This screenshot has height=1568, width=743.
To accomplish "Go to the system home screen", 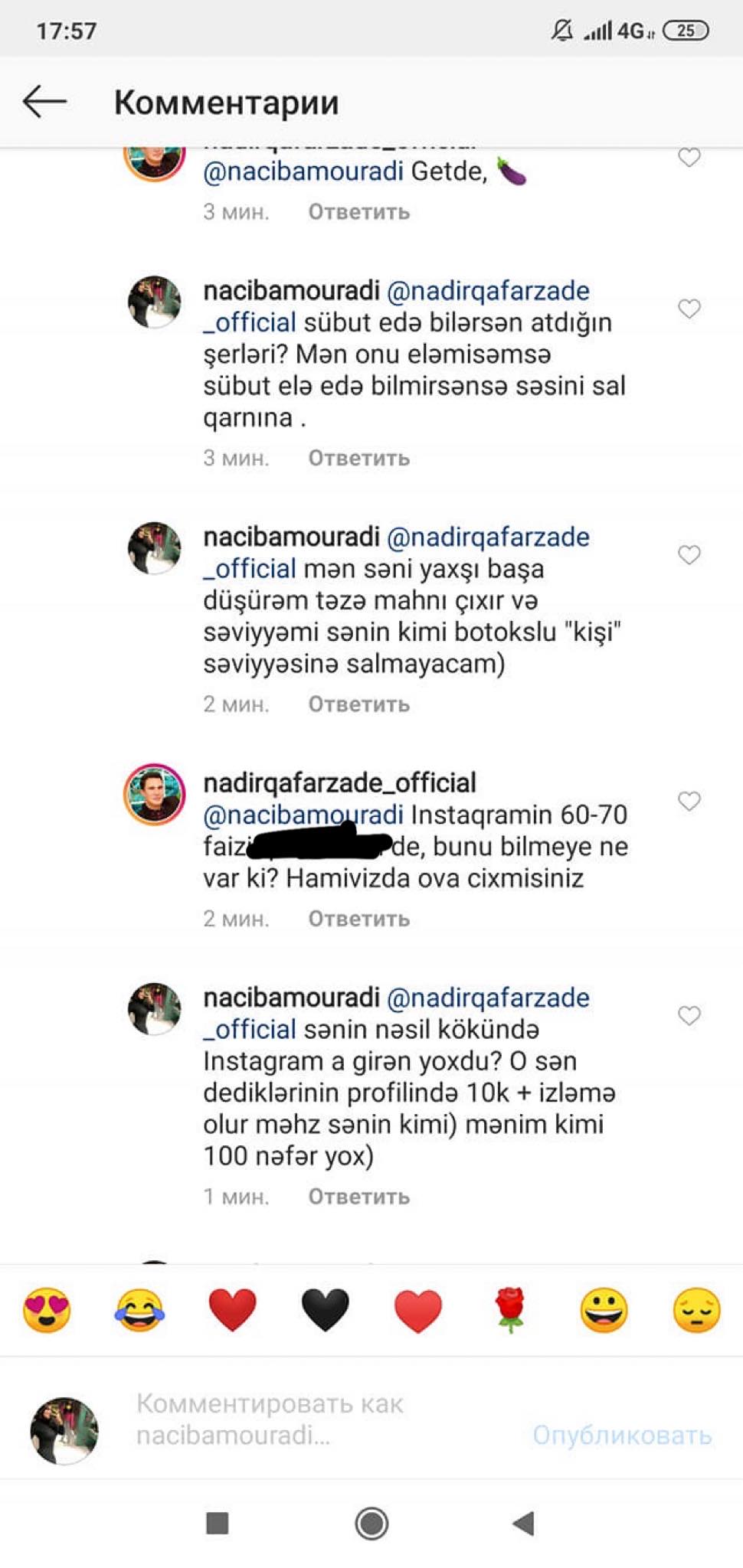I will [371, 1523].
